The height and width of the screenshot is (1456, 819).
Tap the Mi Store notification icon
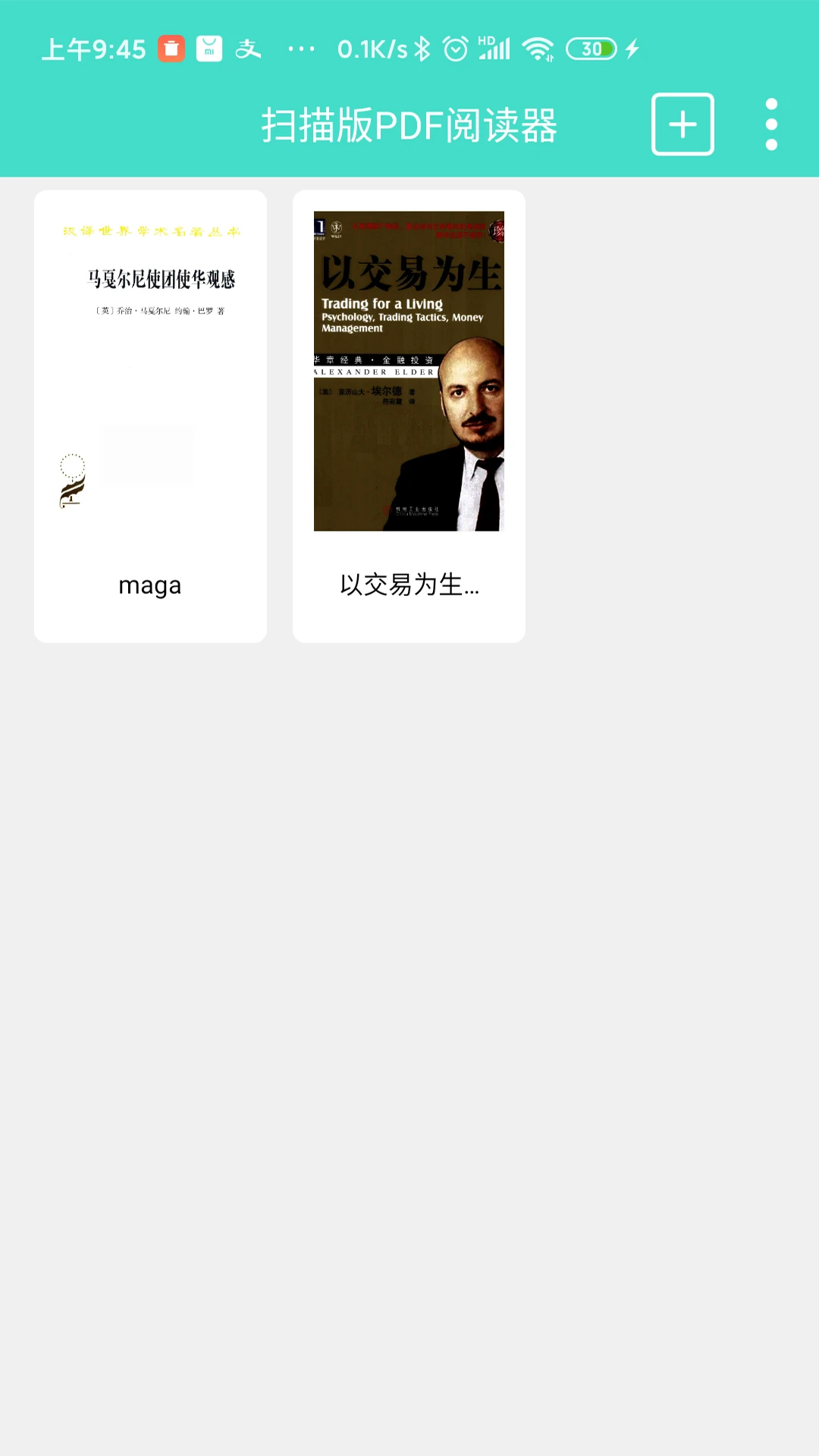click(209, 48)
